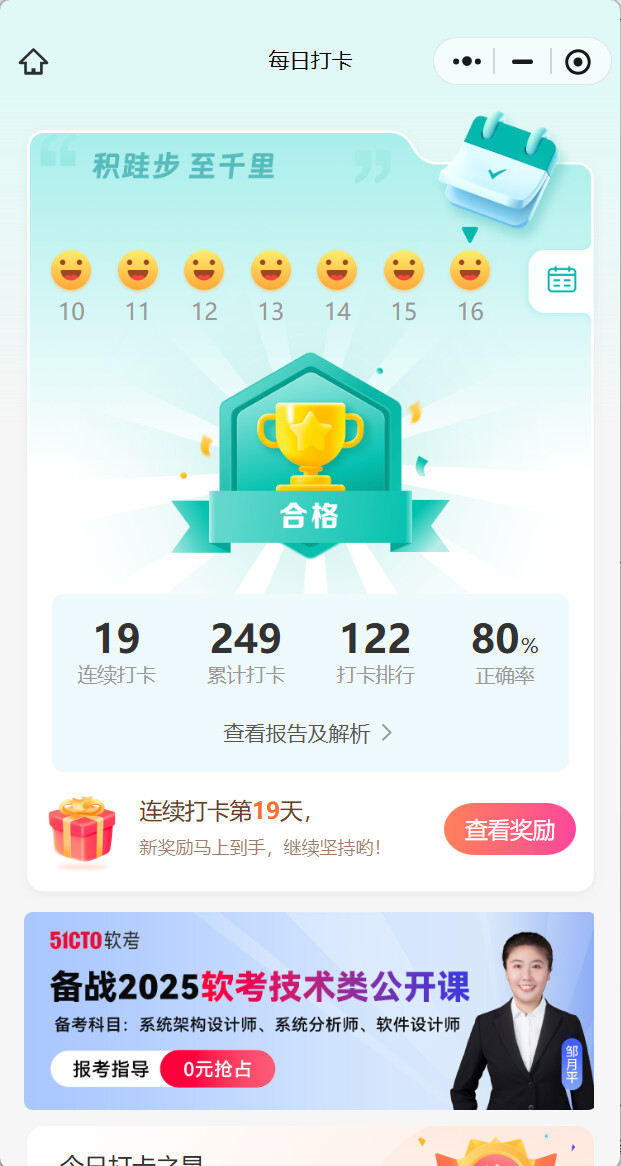Open the mini program more options menu
The image size is (621, 1166).
tap(467, 62)
